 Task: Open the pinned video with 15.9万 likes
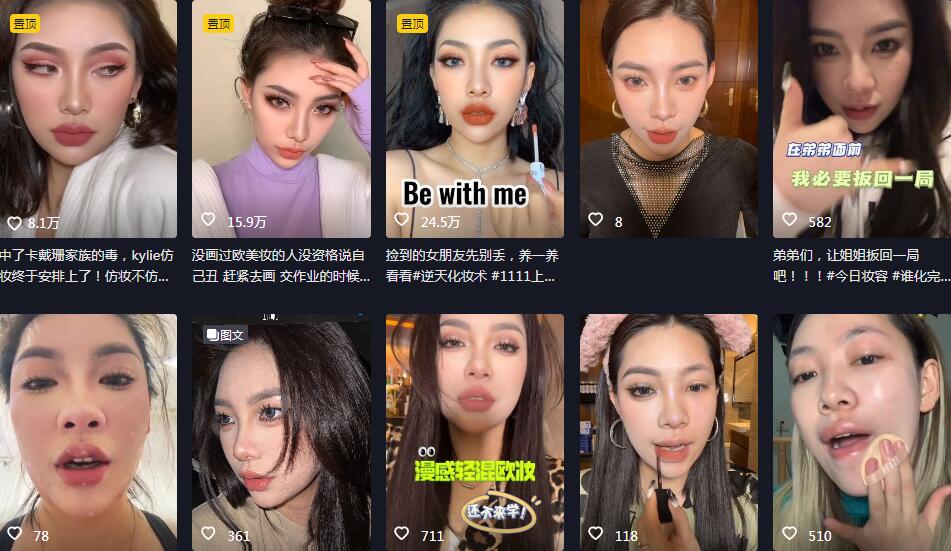(281, 118)
